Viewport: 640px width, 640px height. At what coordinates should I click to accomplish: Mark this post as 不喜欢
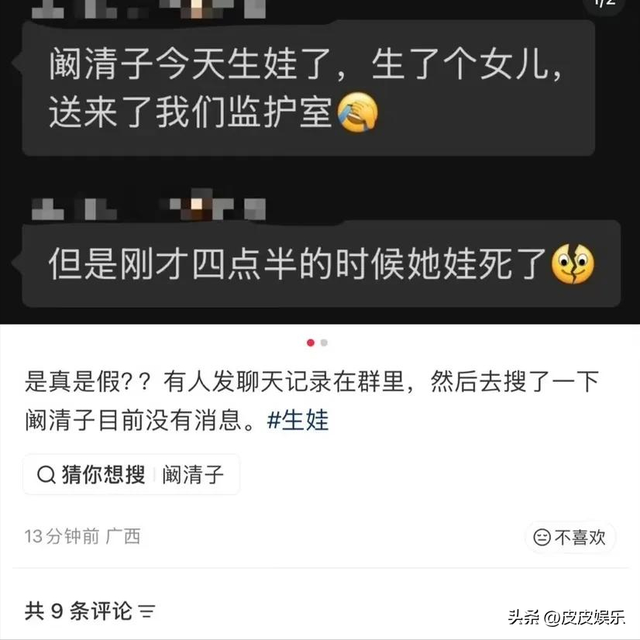[x=569, y=537]
